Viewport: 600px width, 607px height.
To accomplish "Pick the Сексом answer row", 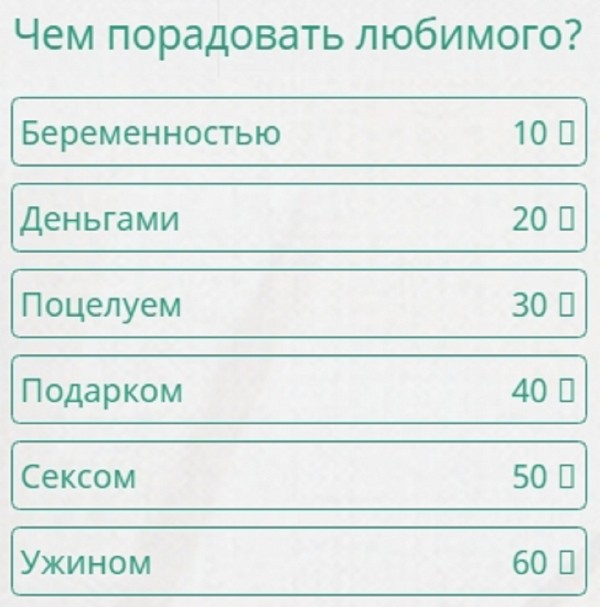I will point(298,477).
